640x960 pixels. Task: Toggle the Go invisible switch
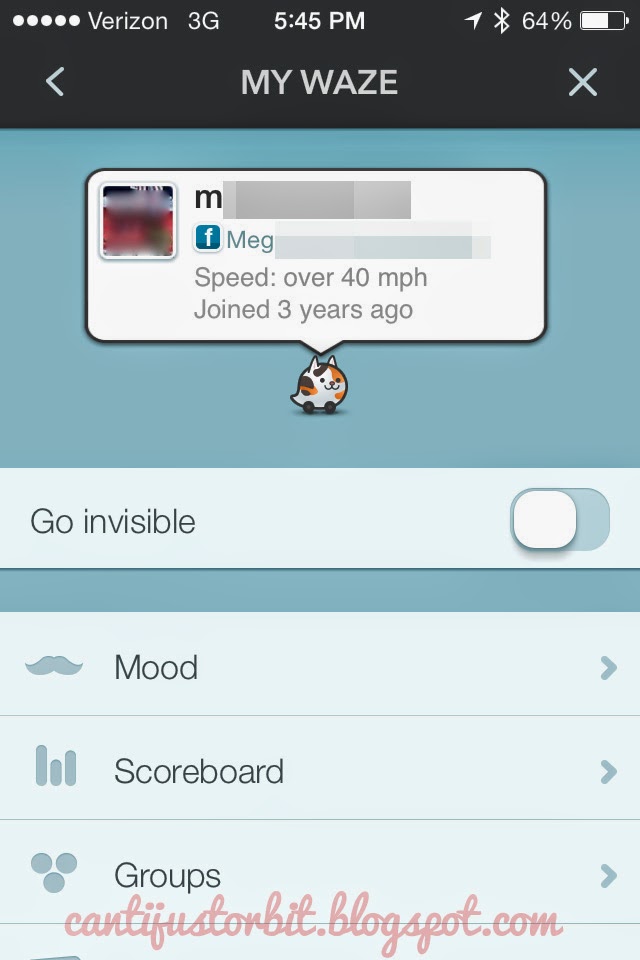tap(558, 520)
